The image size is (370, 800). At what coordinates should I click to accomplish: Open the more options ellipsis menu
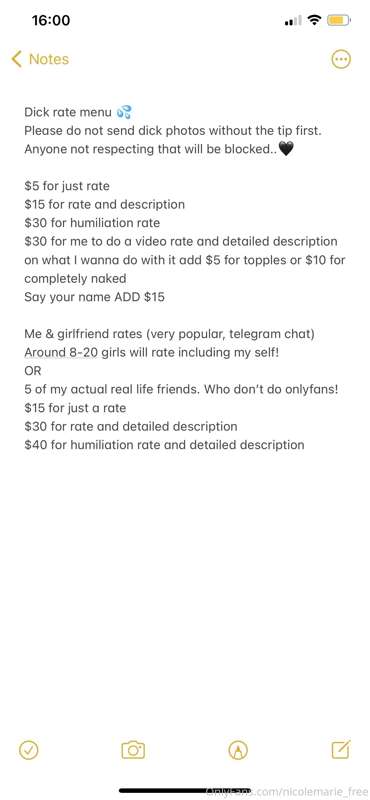[x=341, y=59]
